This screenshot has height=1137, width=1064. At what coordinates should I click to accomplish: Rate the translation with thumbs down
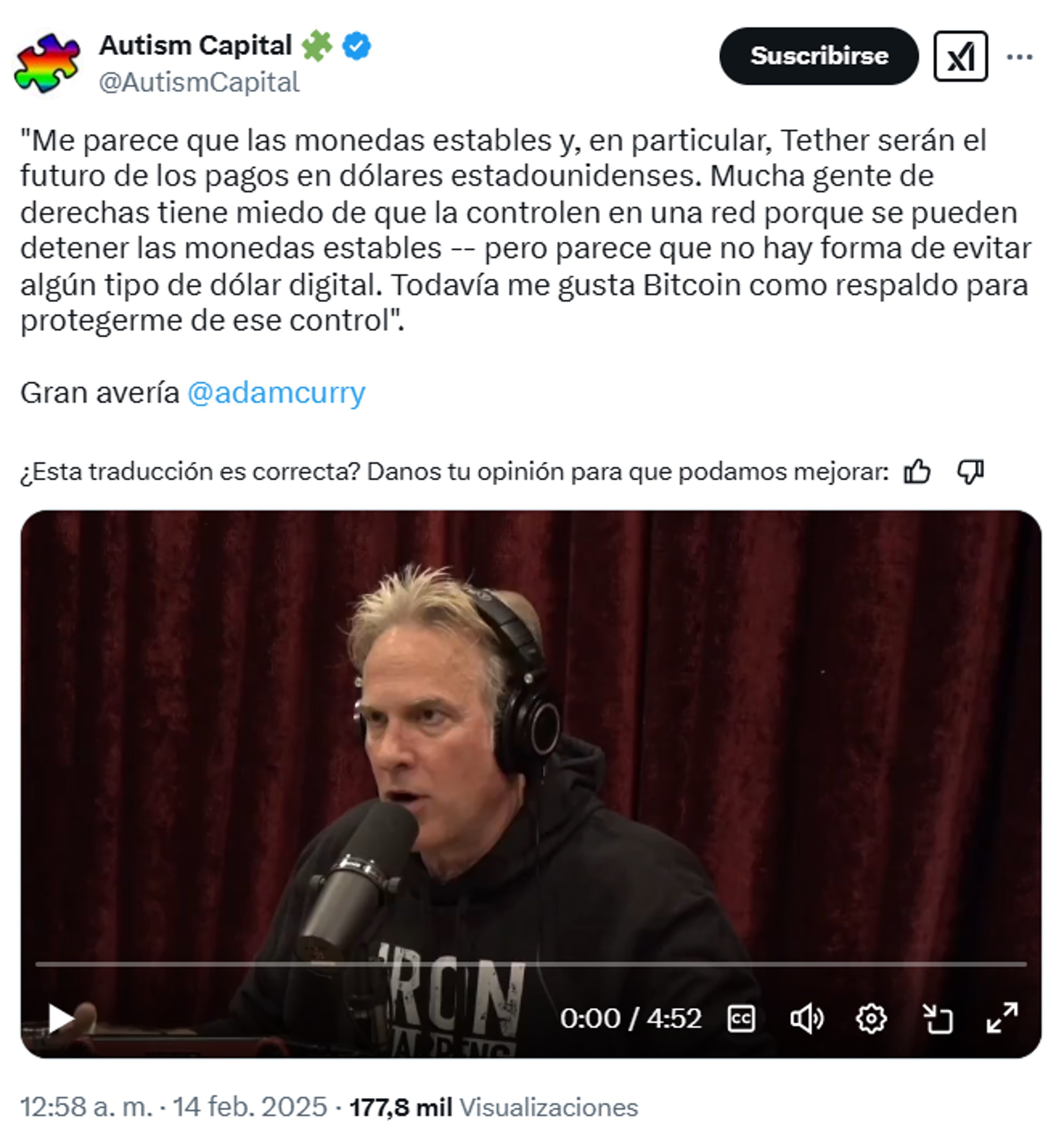970,472
